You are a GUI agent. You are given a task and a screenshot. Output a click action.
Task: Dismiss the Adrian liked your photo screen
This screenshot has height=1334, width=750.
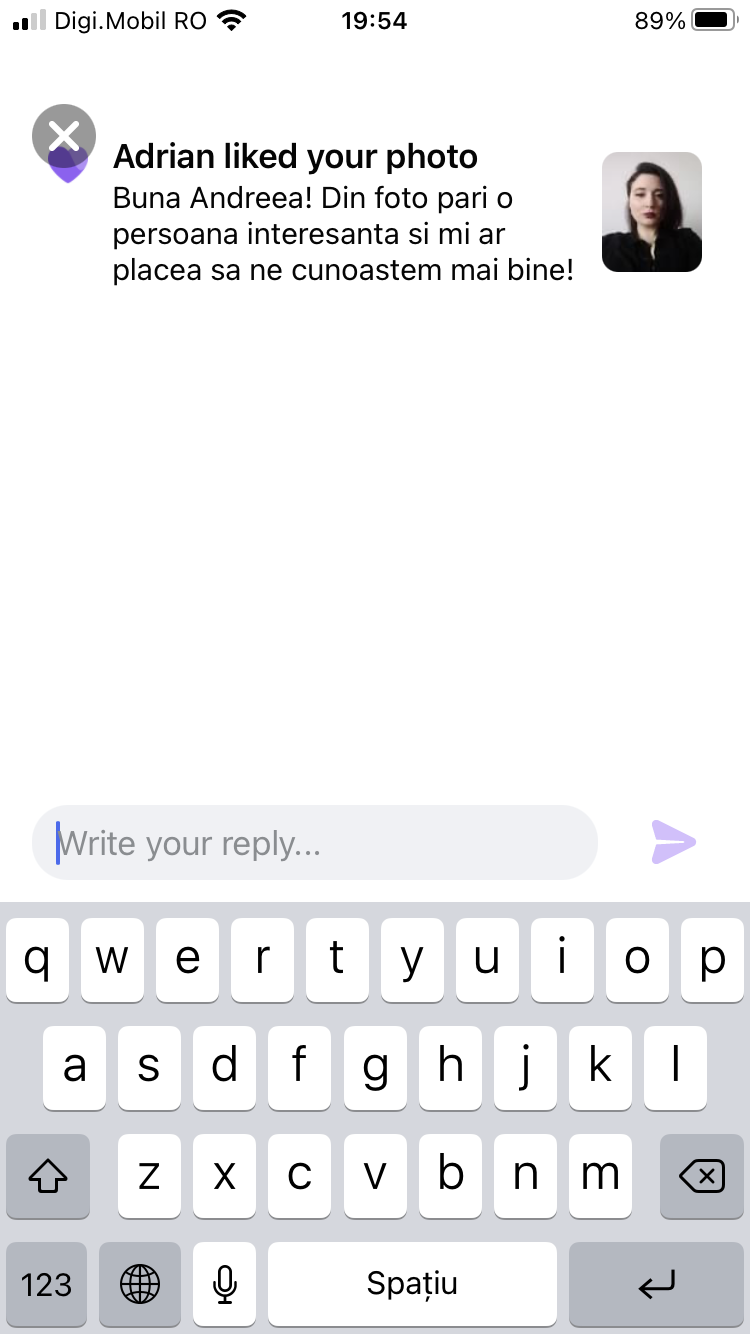tap(64, 135)
